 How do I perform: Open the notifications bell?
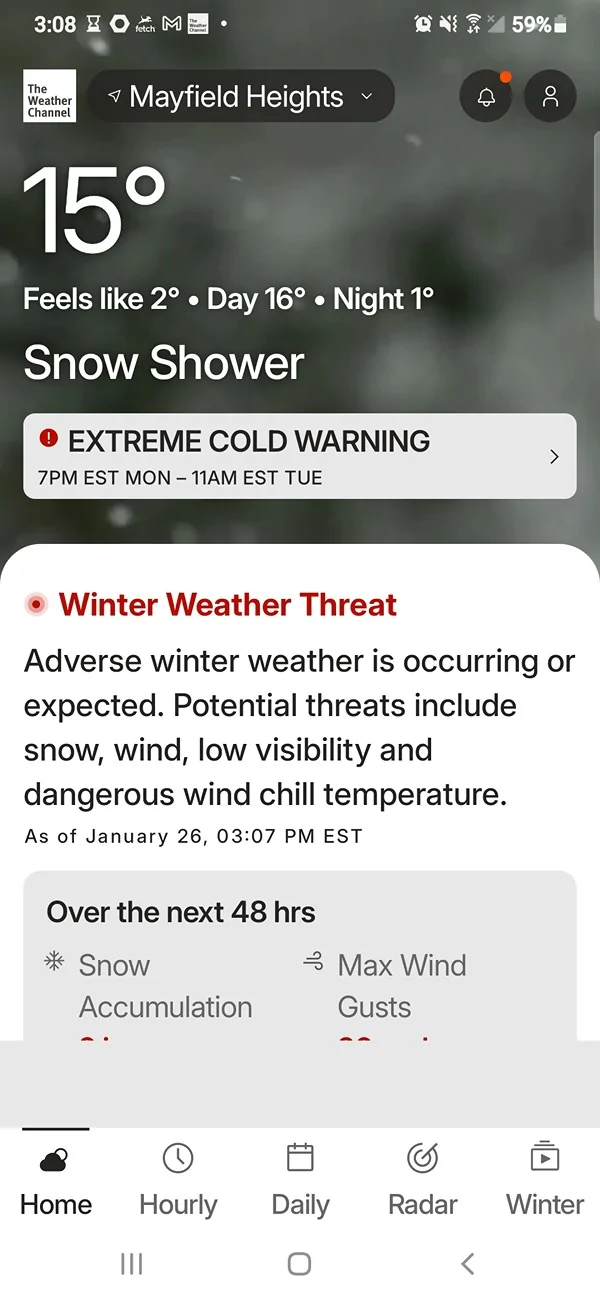(486, 97)
